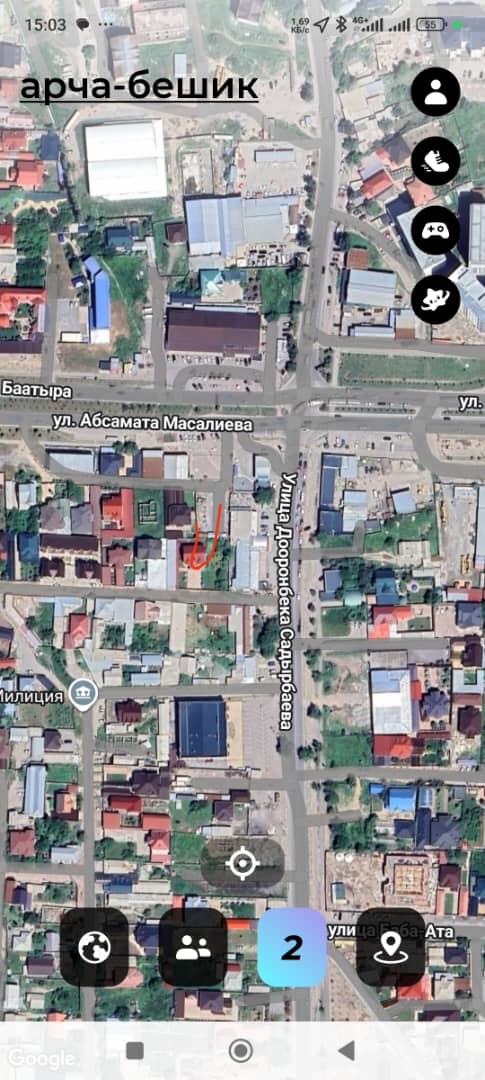The height and width of the screenshot is (1080, 485).
Task: Open the friends list button
Action: [x=194, y=947]
